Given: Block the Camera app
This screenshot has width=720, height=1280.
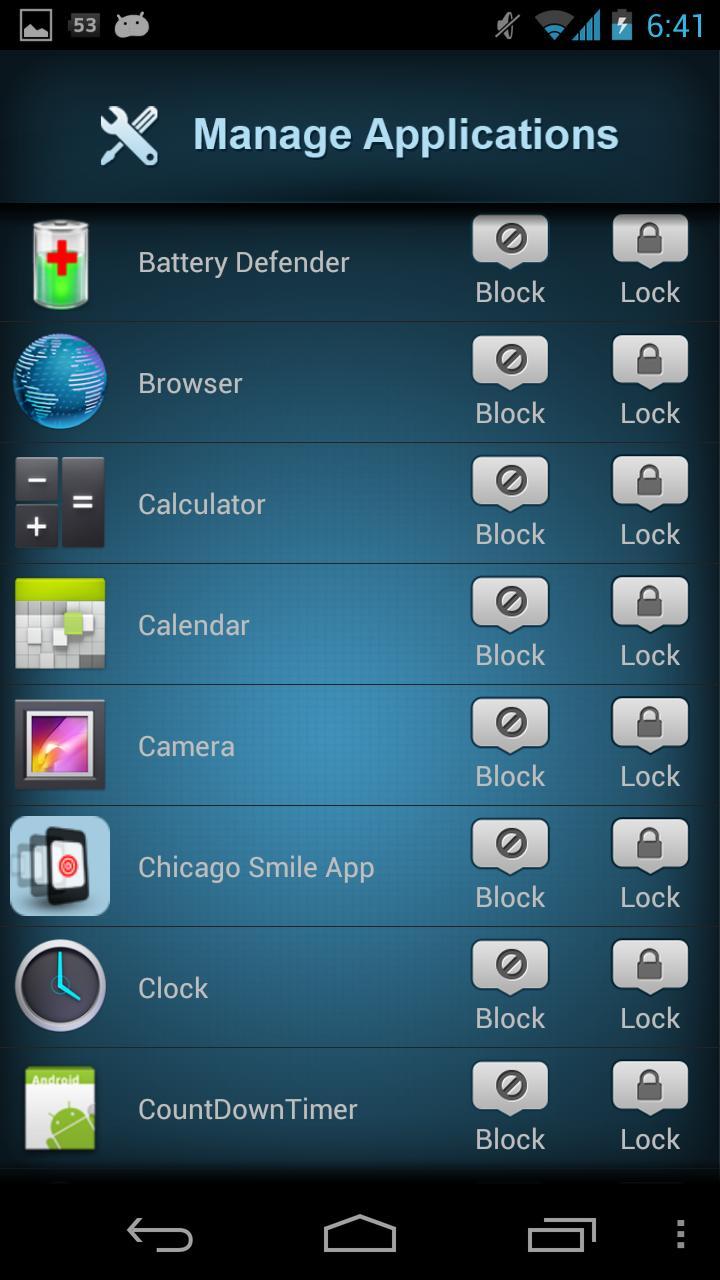Looking at the screenshot, I should pyautogui.click(x=510, y=724).
